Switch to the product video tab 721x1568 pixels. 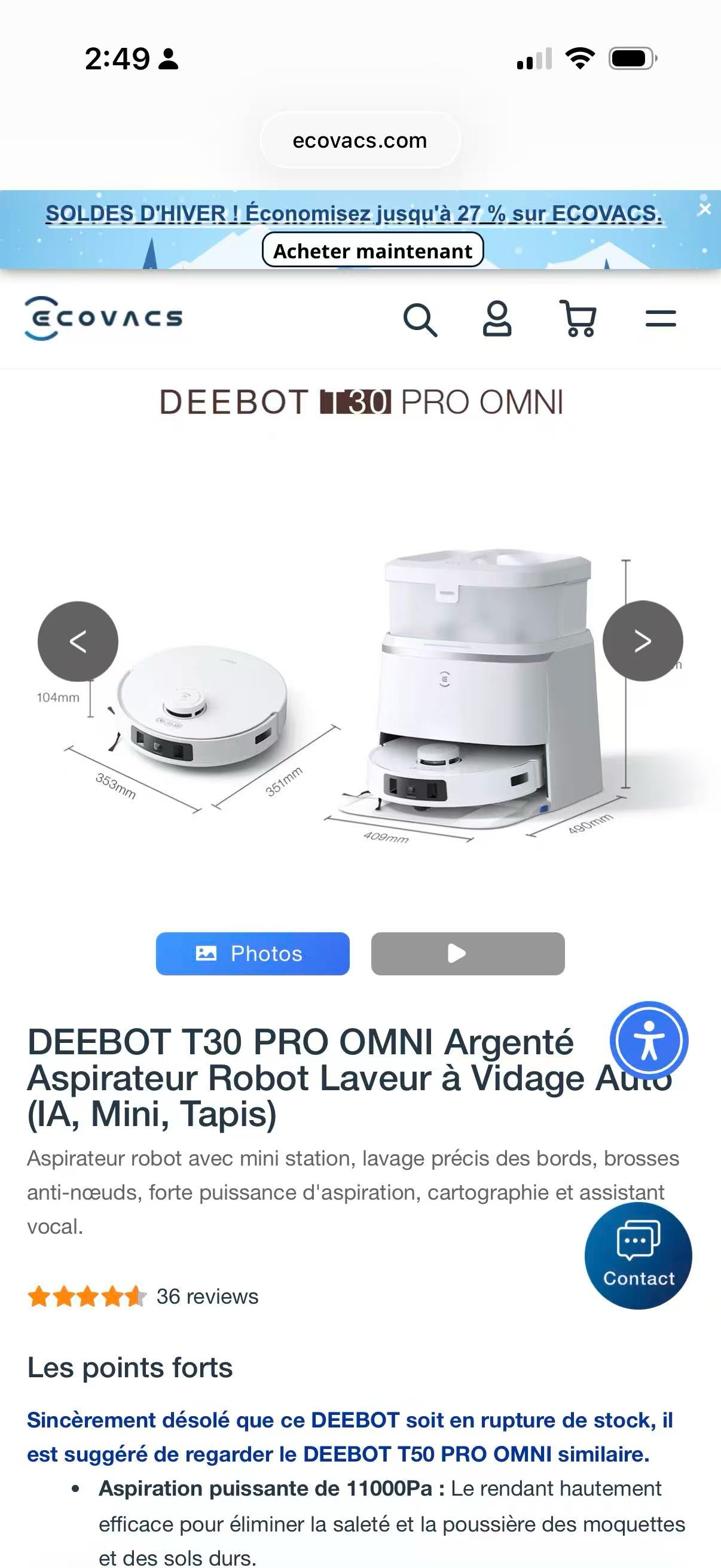coord(468,953)
